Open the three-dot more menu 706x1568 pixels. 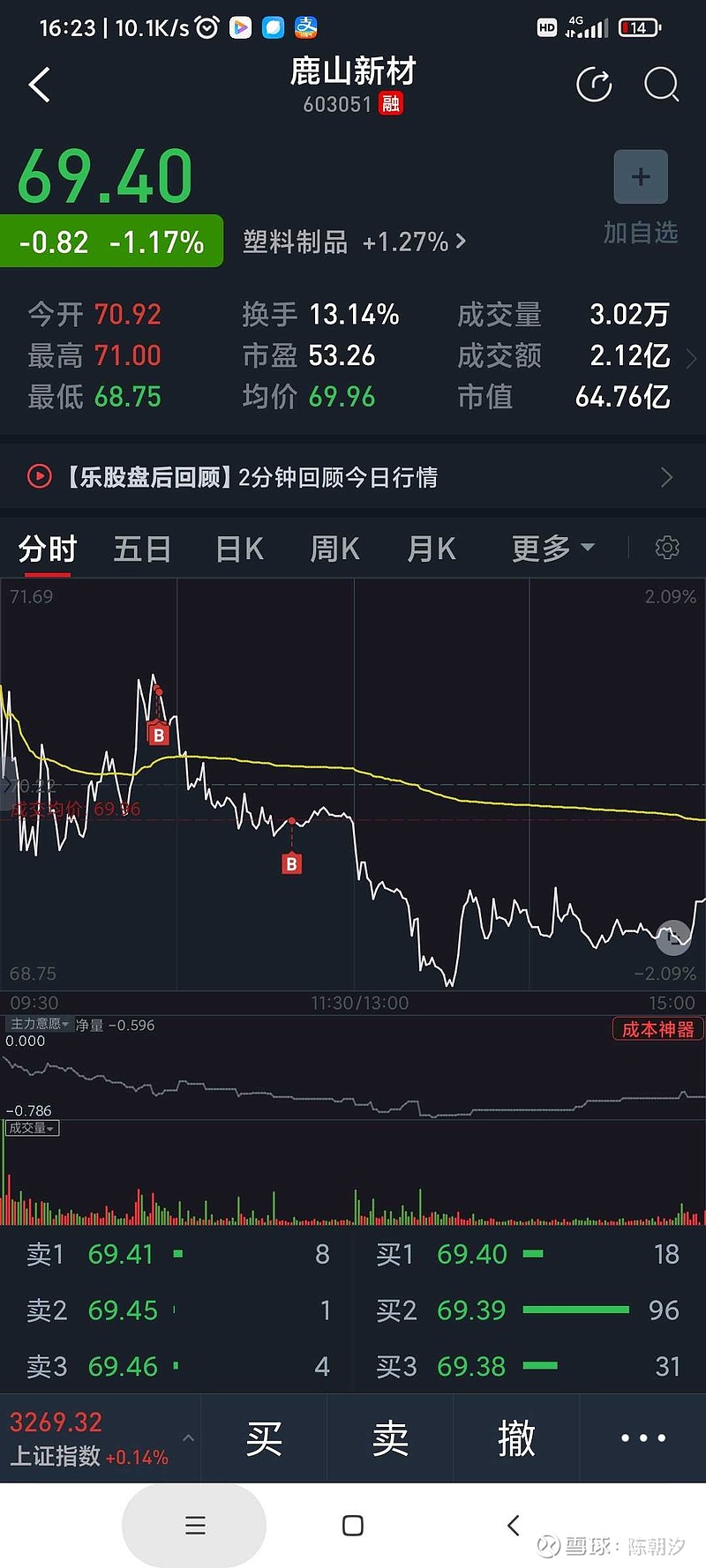tap(643, 1438)
